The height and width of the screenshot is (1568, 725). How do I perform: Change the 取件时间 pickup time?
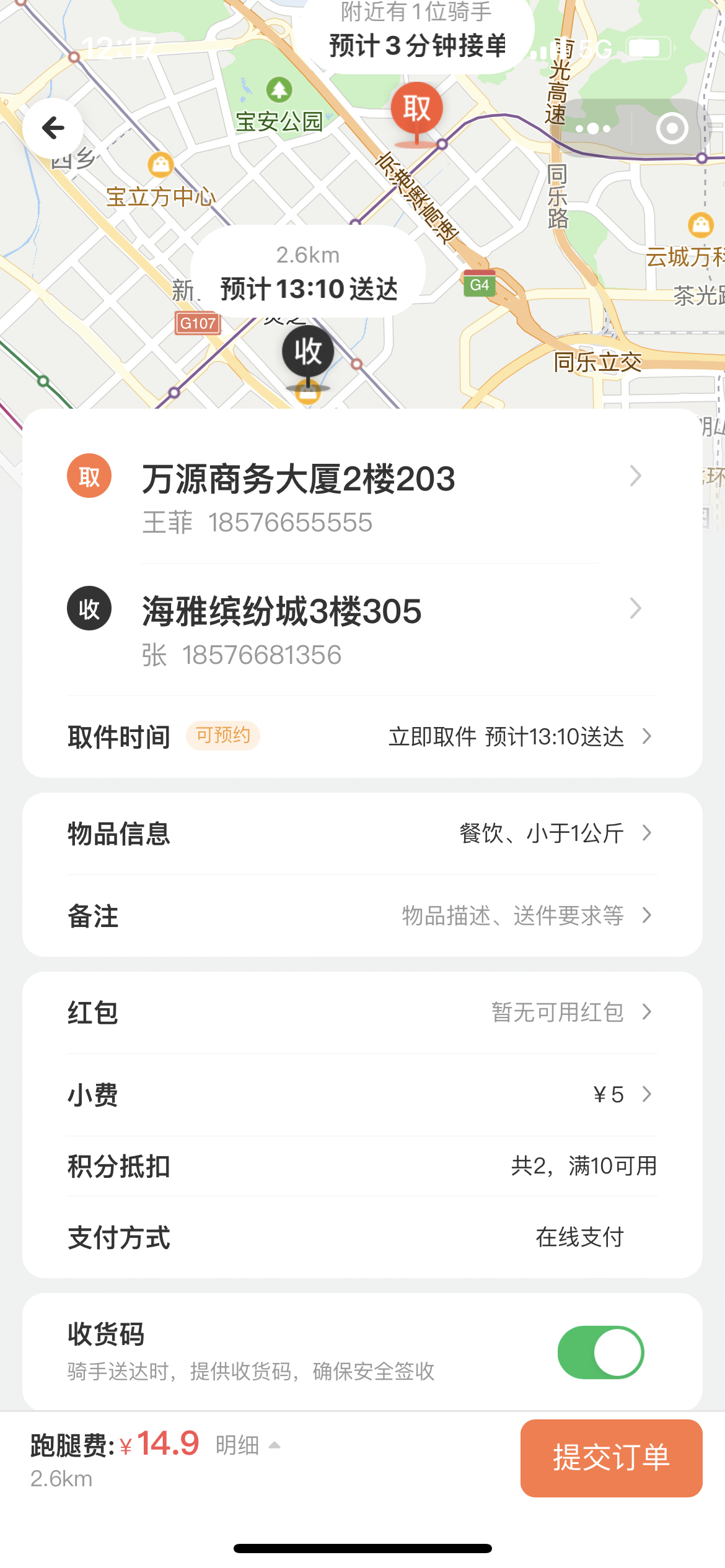[x=362, y=736]
